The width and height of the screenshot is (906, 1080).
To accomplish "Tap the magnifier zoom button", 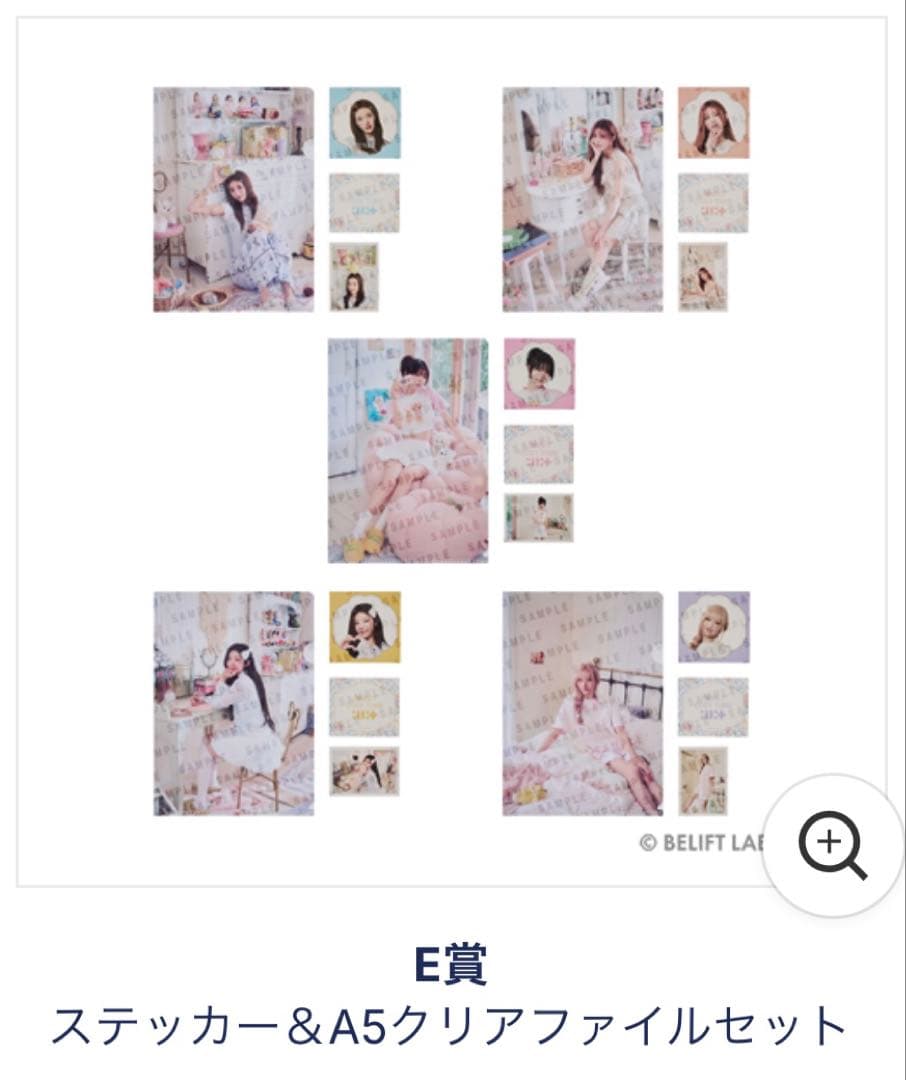I will point(832,845).
